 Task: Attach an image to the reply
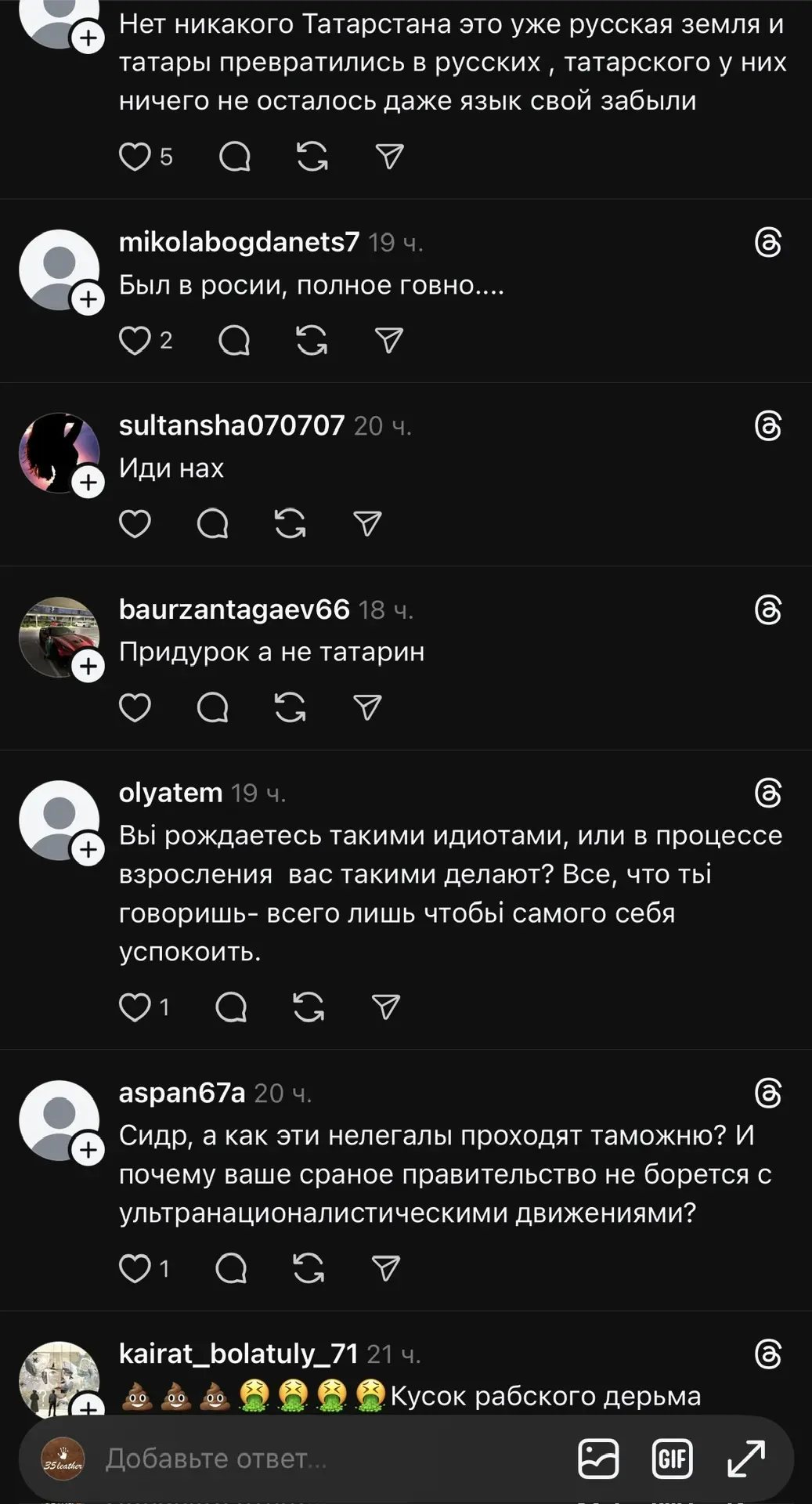point(598,1459)
